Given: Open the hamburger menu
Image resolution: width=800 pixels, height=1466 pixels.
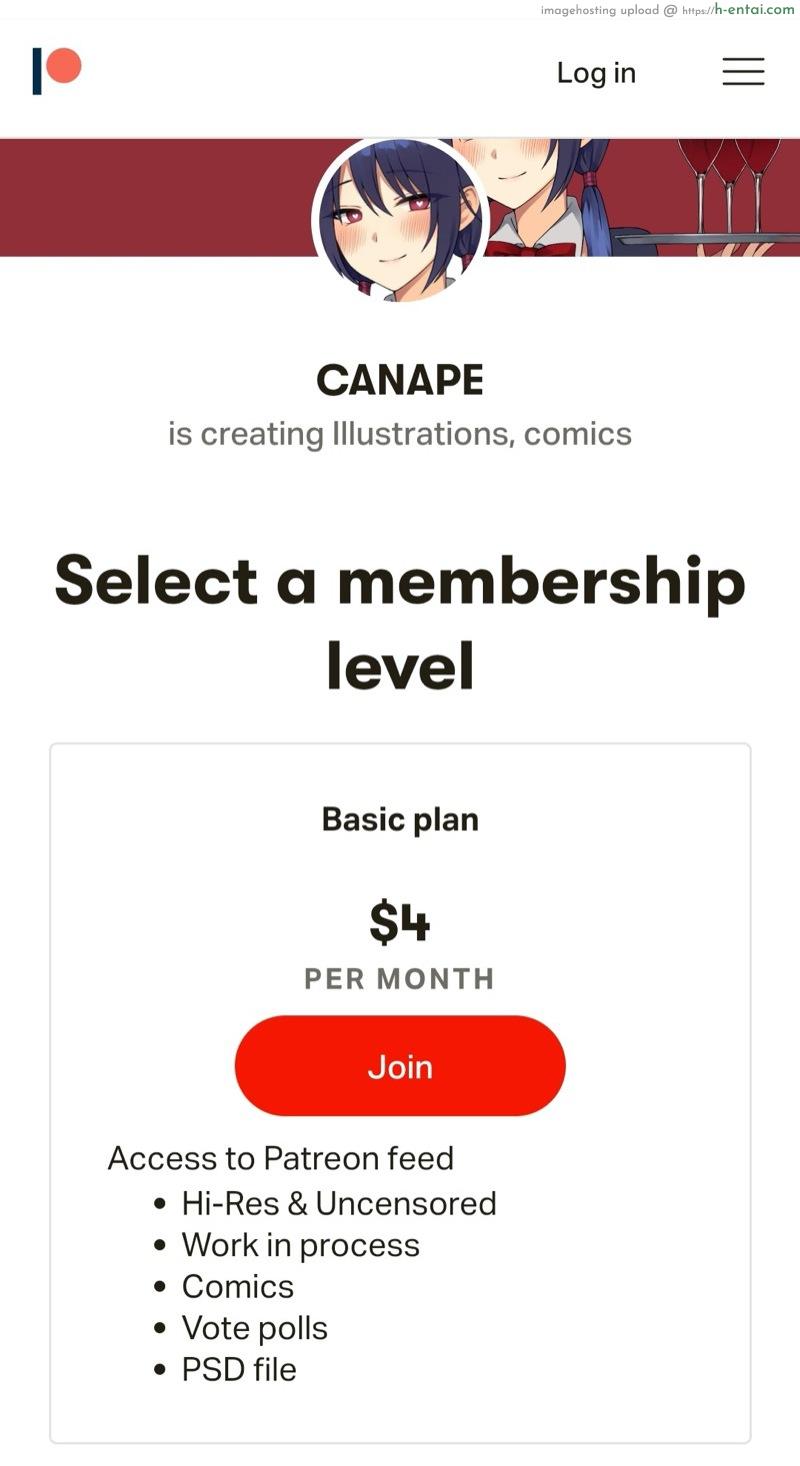Looking at the screenshot, I should click(743, 72).
